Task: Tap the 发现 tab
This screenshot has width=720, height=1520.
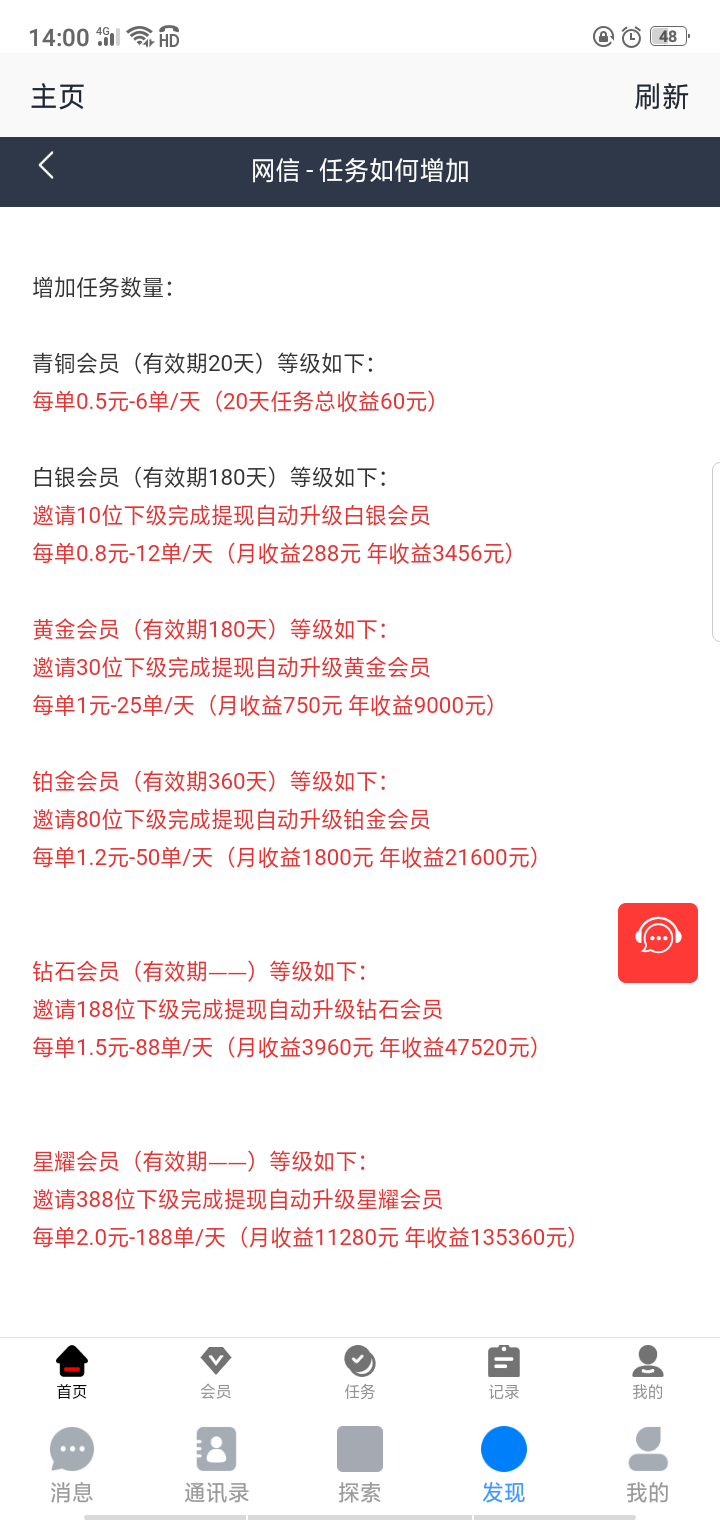Action: 504,1465
